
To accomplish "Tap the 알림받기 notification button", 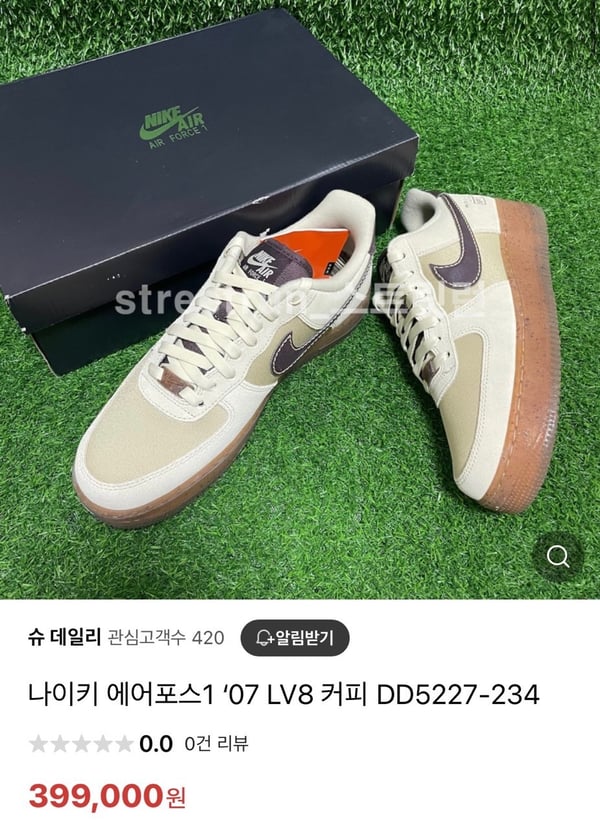I will pos(295,637).
